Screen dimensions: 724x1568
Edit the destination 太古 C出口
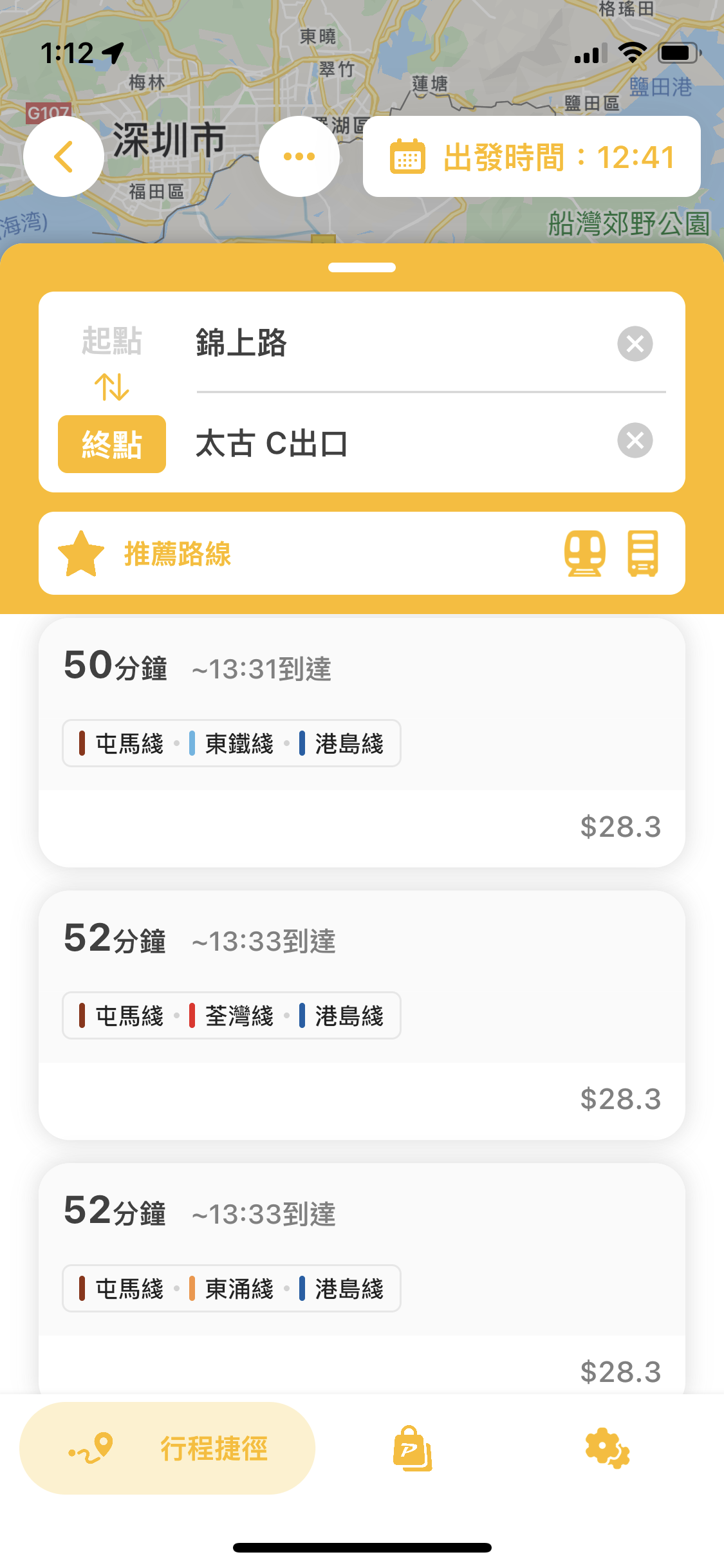coord(399,443)
